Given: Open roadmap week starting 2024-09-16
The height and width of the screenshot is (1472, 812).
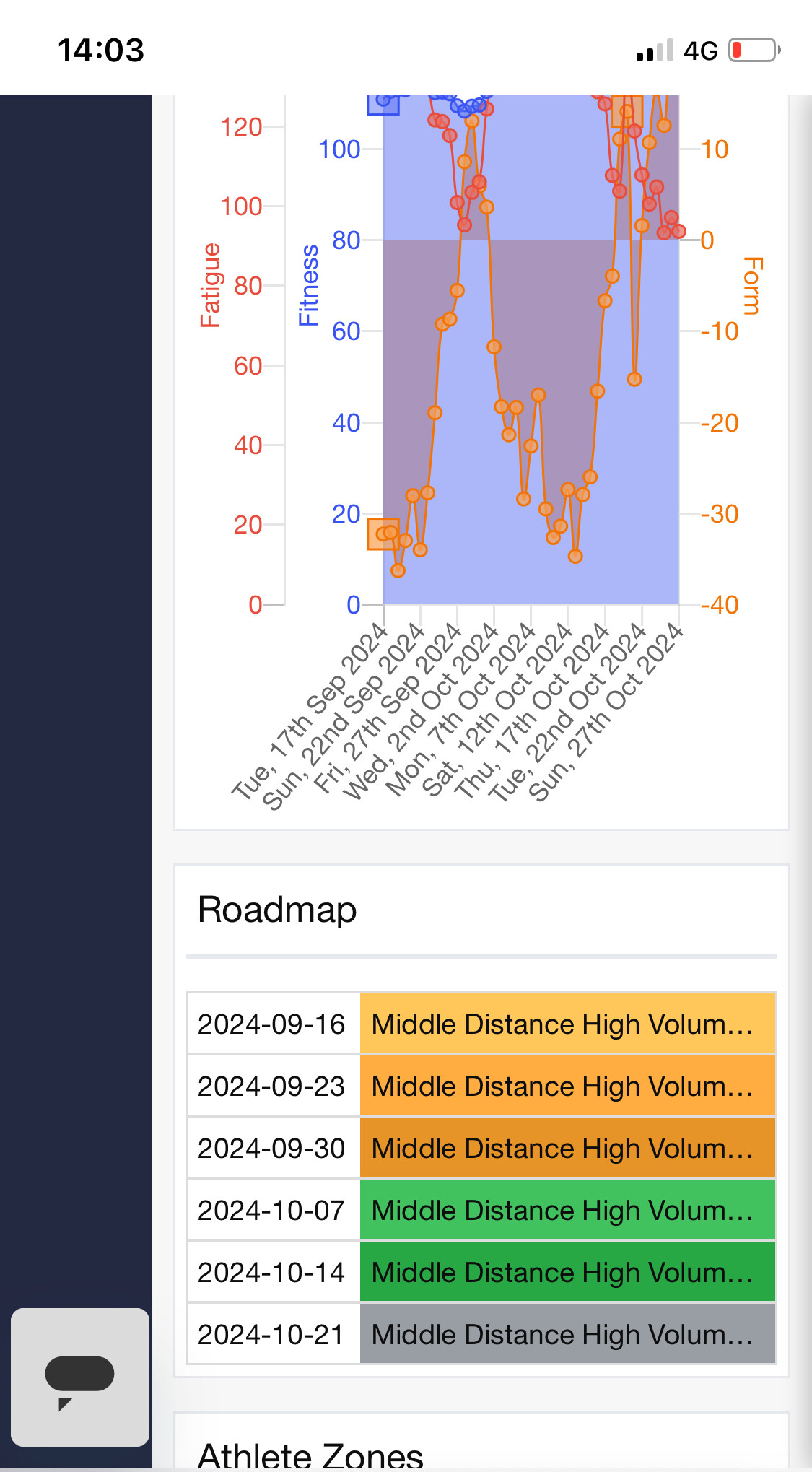Looking at the screenshot, I should pyautogui.click(x=481, y=1024).
